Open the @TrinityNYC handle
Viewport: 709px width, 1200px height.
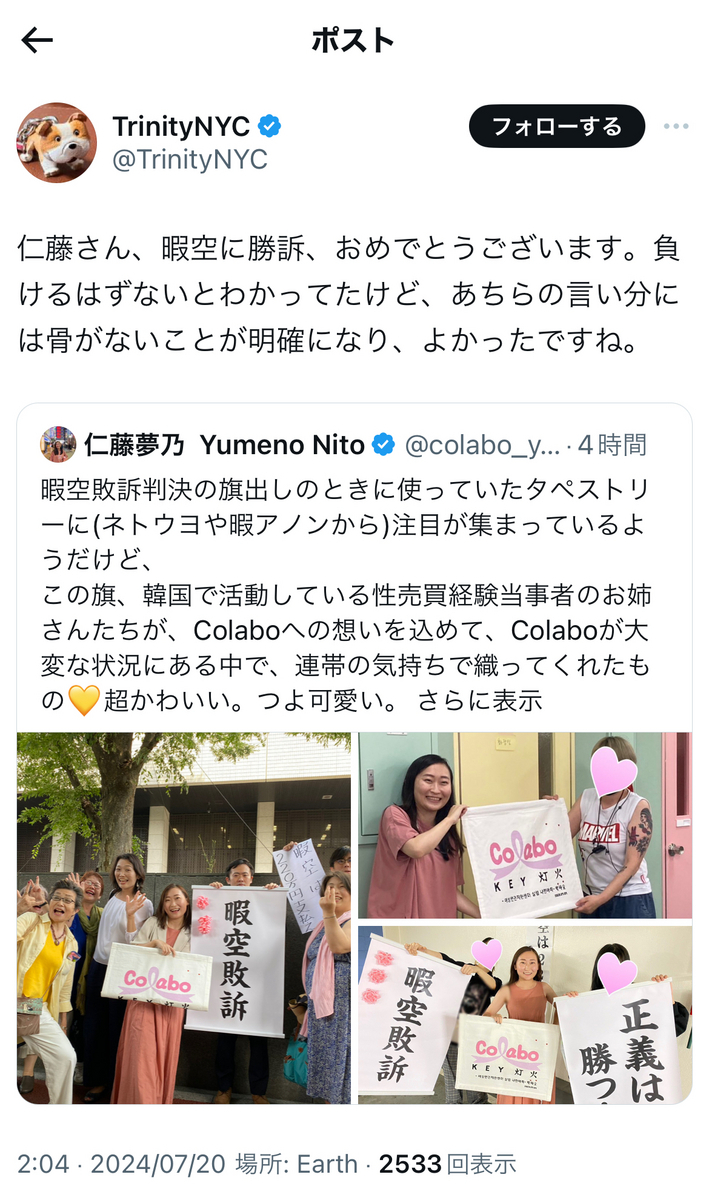tap(190, 160)
